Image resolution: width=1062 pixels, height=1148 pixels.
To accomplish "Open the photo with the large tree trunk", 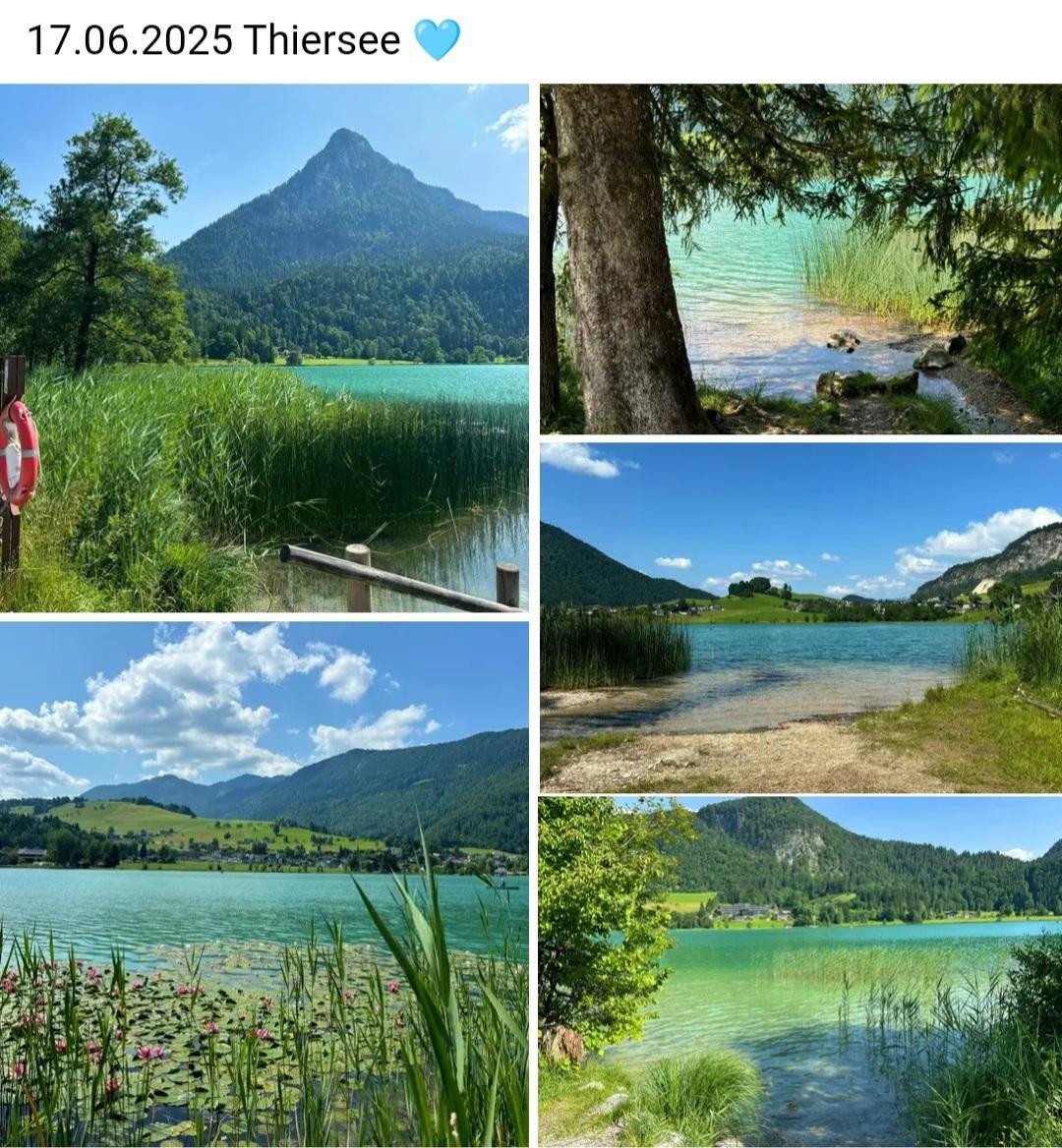I will click(800, 258).
